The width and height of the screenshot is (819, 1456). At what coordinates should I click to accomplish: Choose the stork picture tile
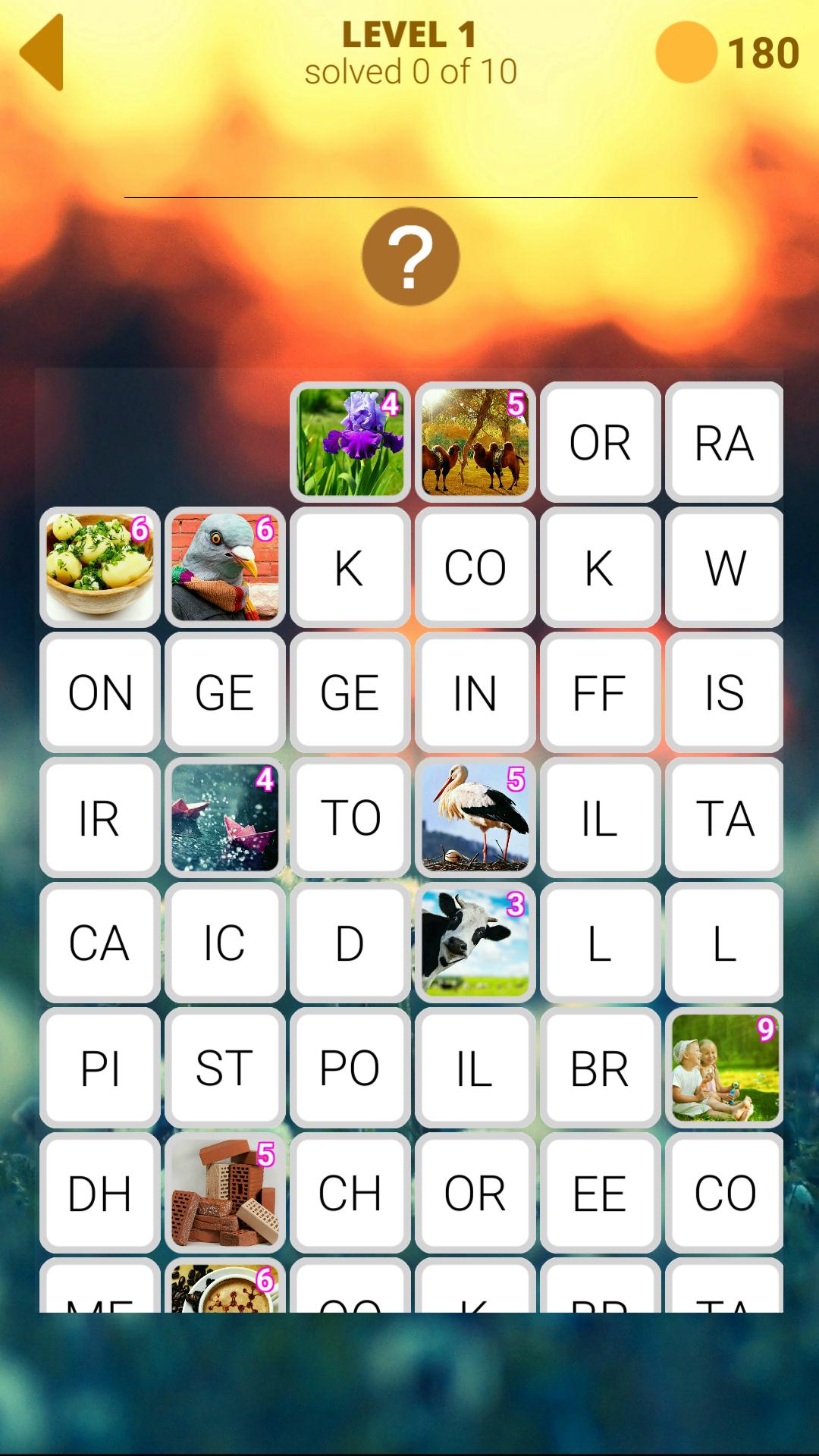point(475,817)
